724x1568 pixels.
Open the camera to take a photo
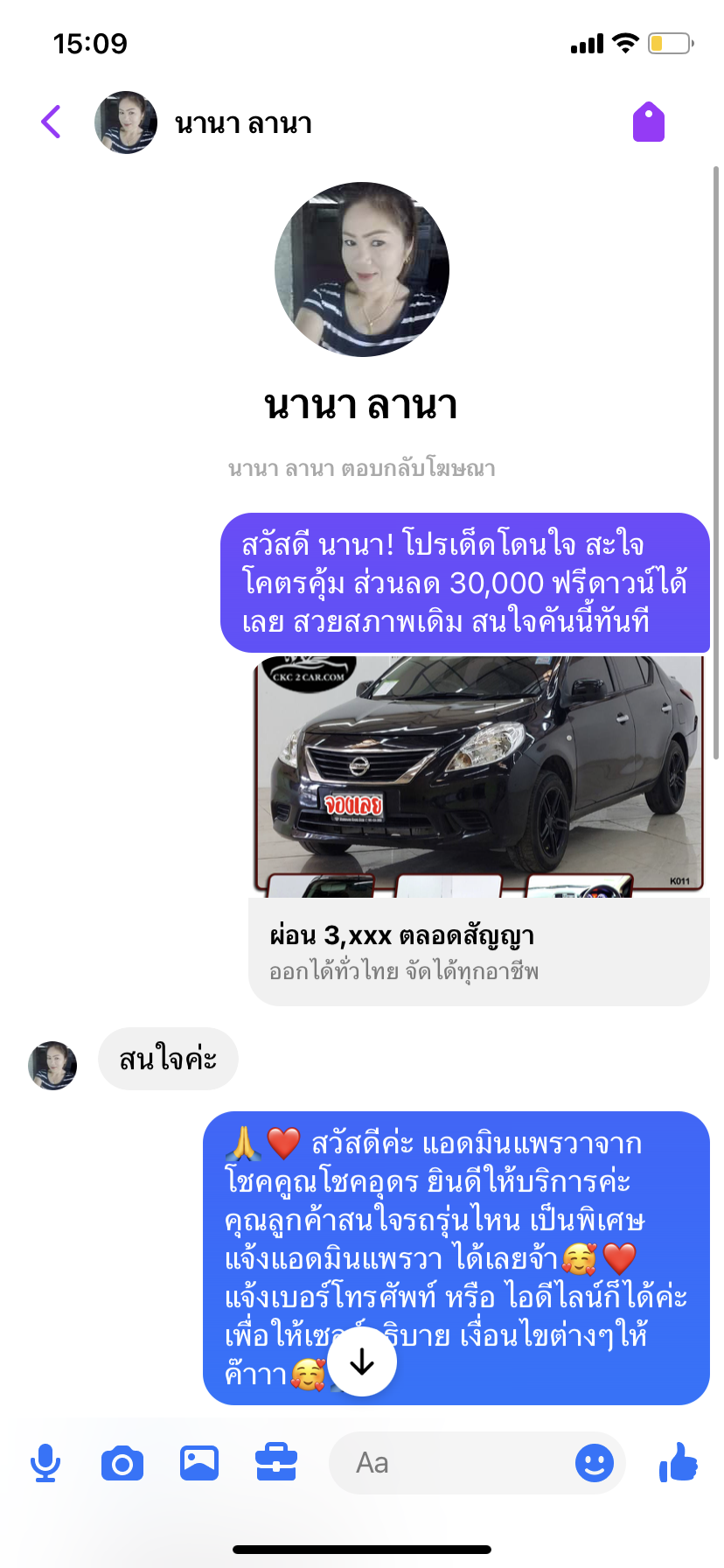click(x=122, y=1463)
